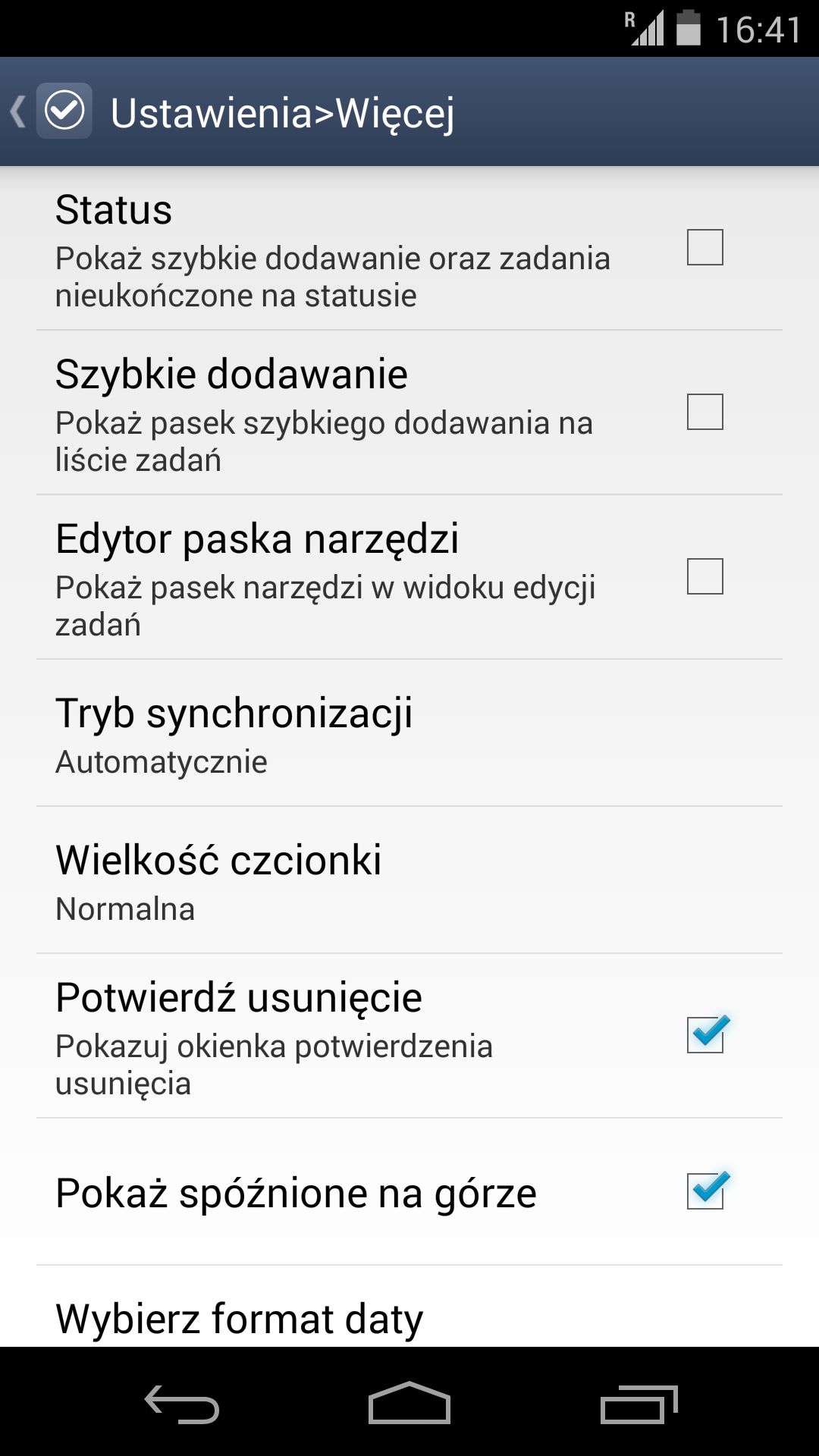The image size is (819, 1456).
Task: Open Wybierz format daty
Action: point(409,1307)
